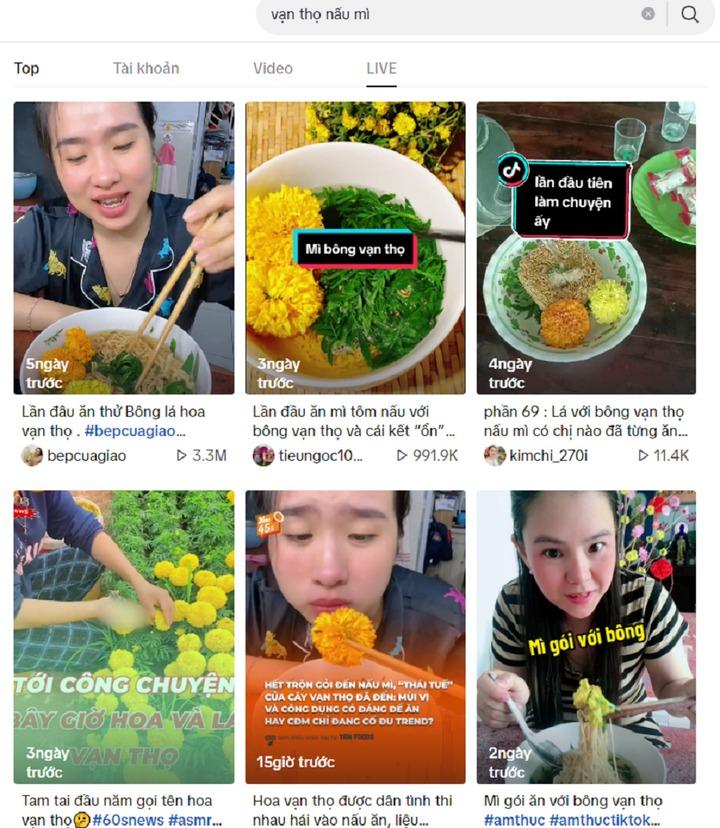Viewport: 720px width, 828px height.
Task: Switch to the Tài khoản tab
Action: (x=146, y=68)
